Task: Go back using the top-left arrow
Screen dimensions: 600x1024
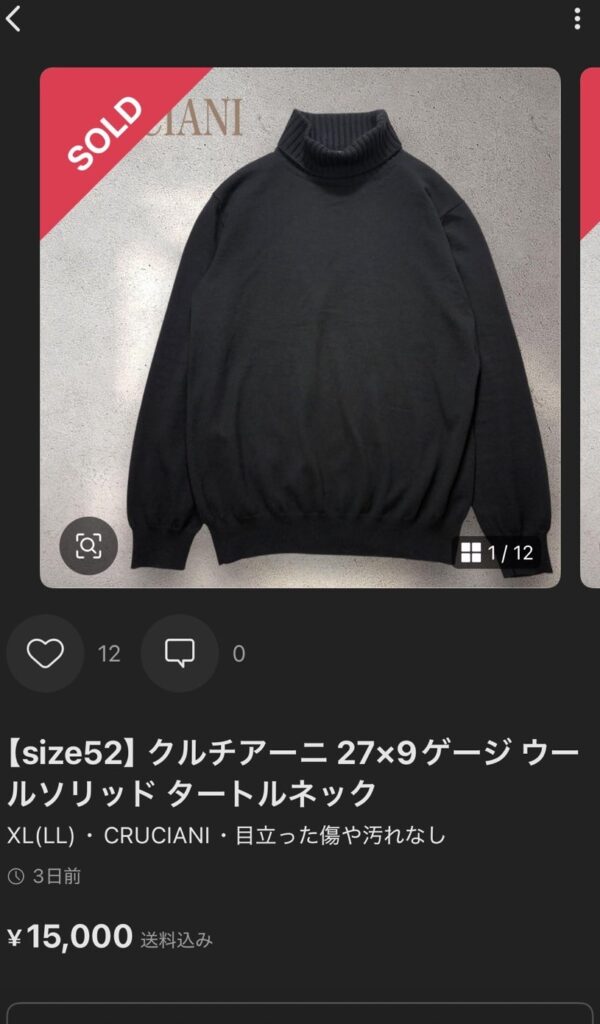Action: coord(14,18)
